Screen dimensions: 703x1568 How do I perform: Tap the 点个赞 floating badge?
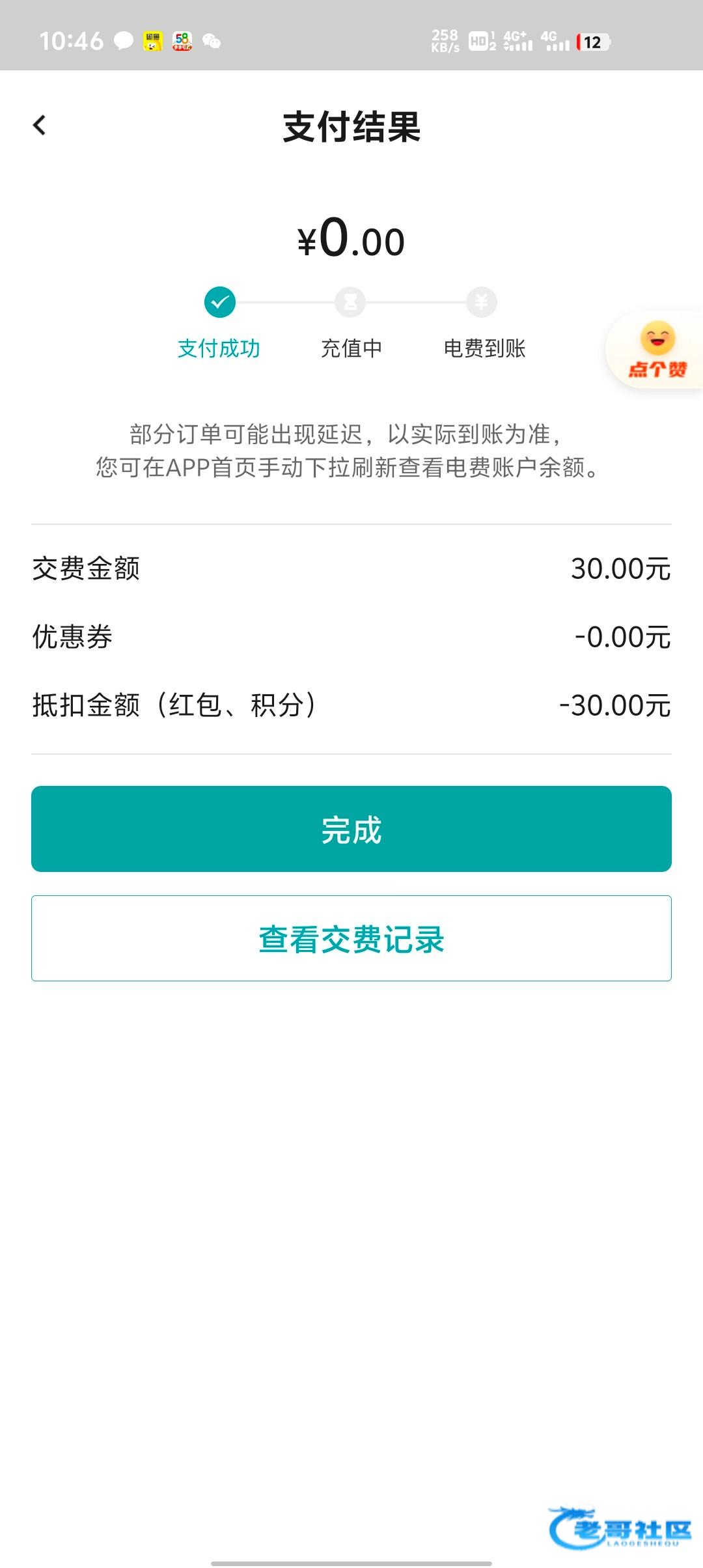click(657, 350)
